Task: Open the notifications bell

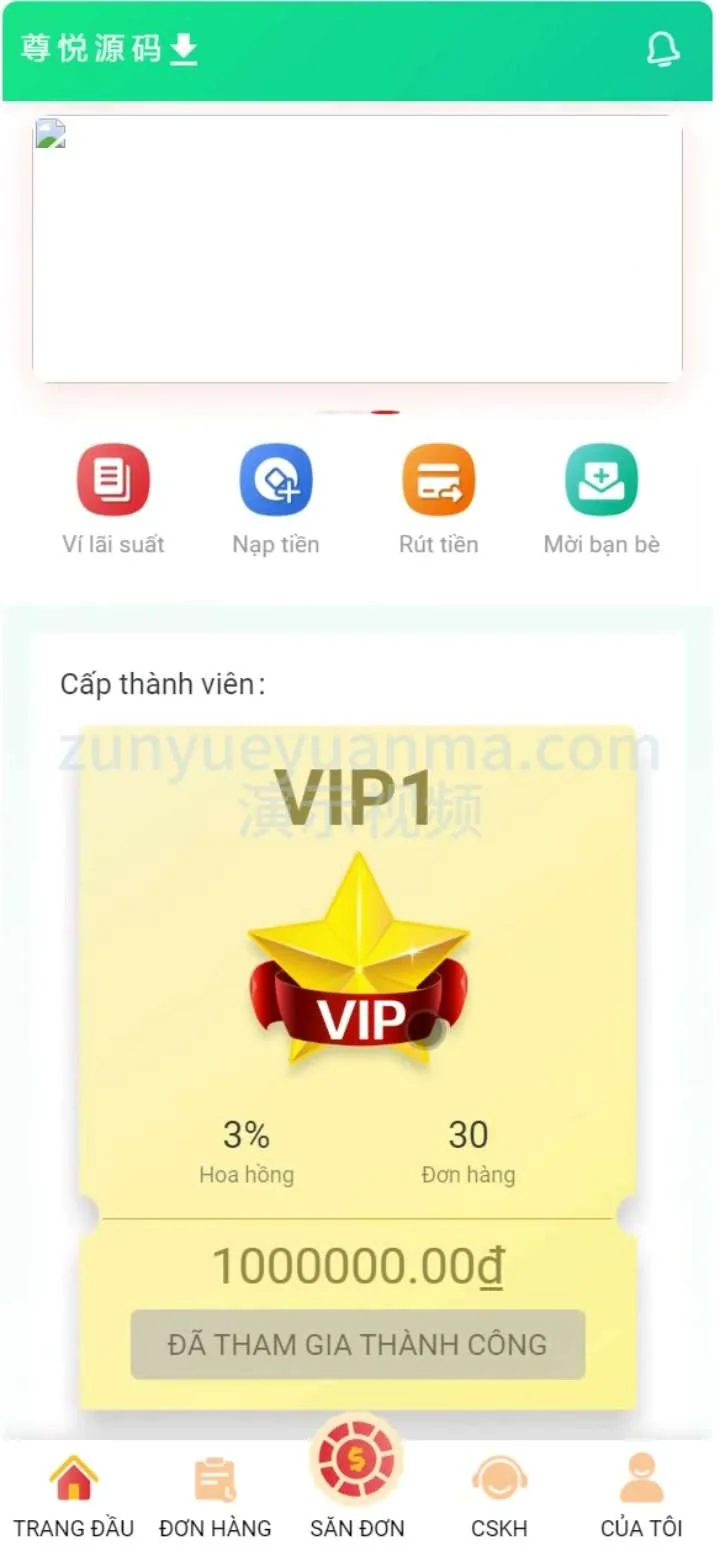Action: coord(662,49)
